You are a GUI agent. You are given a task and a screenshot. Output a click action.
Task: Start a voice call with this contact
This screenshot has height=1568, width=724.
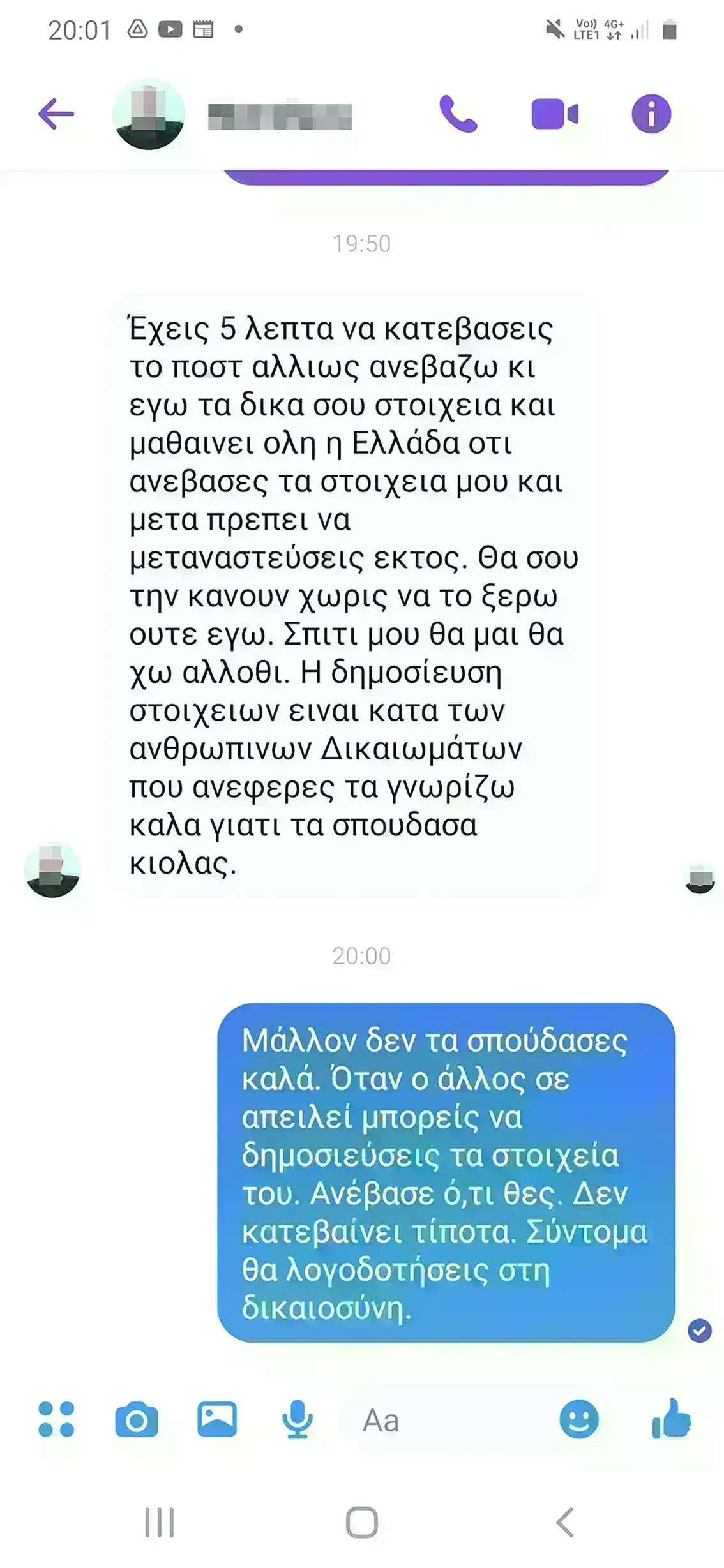[458, 115]
